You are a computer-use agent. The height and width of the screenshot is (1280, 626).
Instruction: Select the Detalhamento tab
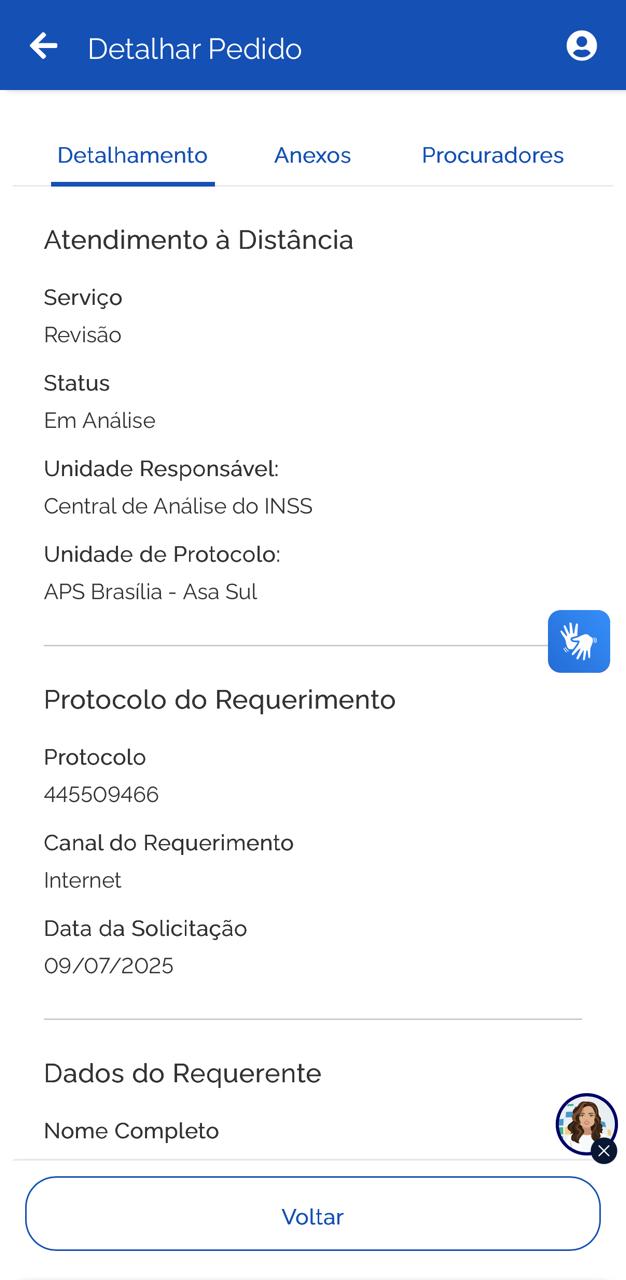pyautogui.click(x=132, y=156)
